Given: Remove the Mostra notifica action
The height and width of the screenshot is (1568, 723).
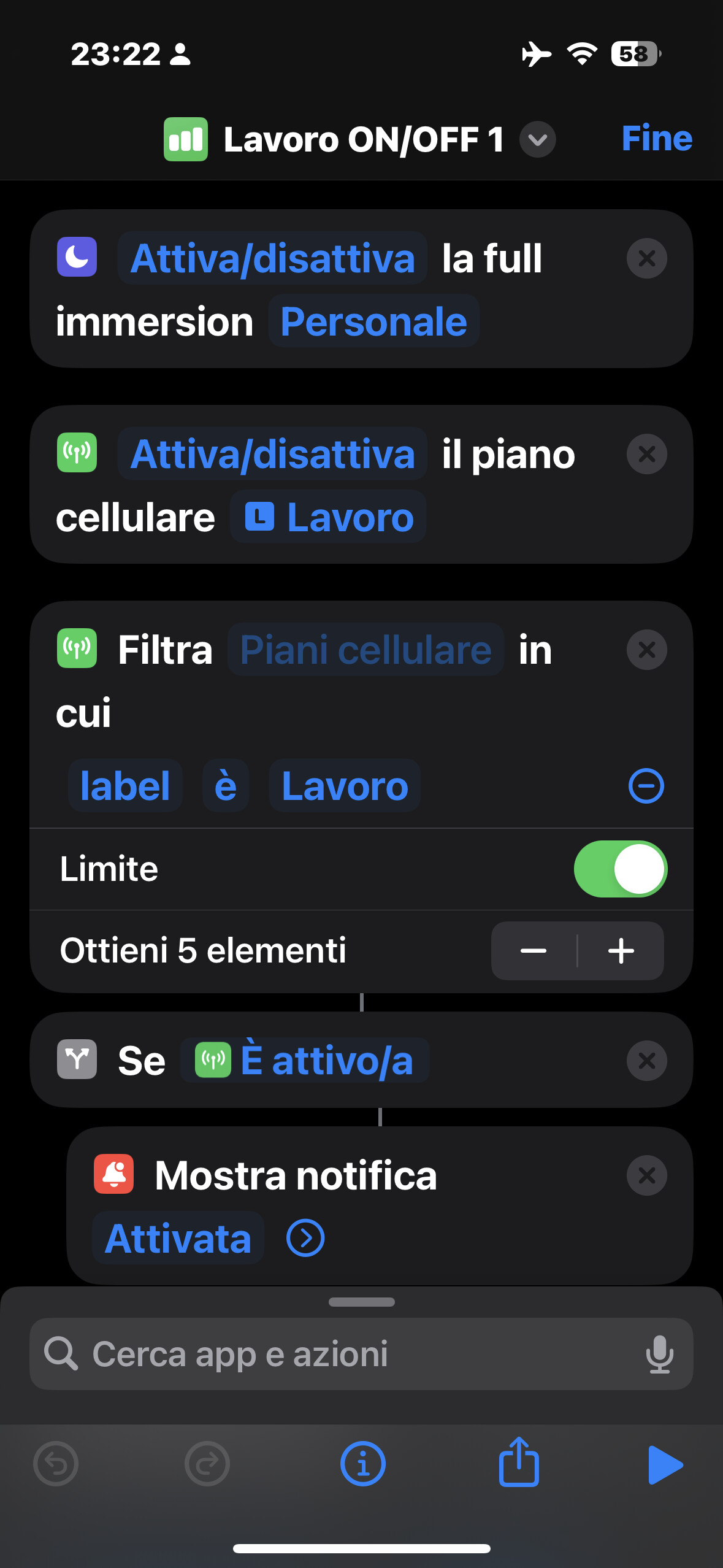Looking at the screenshot, I should tap(646, 1176).
